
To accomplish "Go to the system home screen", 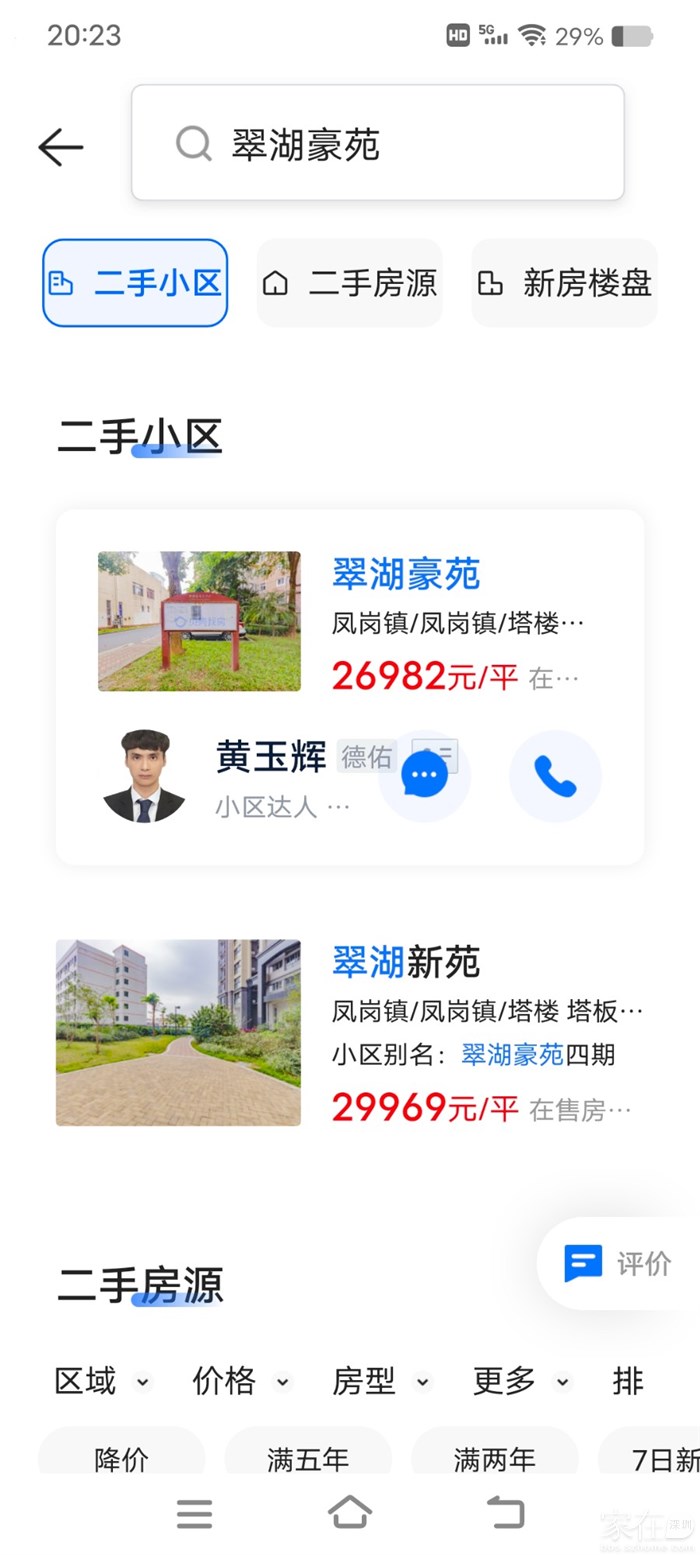I will [x=350, y=1513].
